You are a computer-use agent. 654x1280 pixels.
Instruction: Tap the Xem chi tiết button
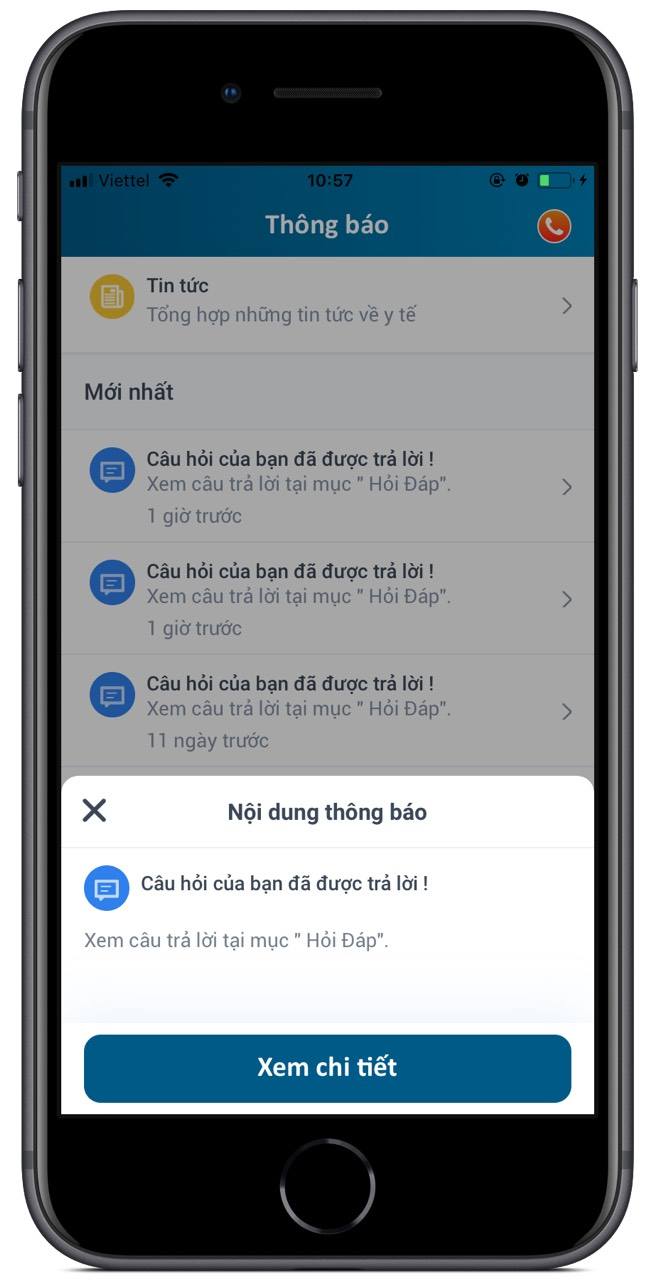pos(327,1068)
